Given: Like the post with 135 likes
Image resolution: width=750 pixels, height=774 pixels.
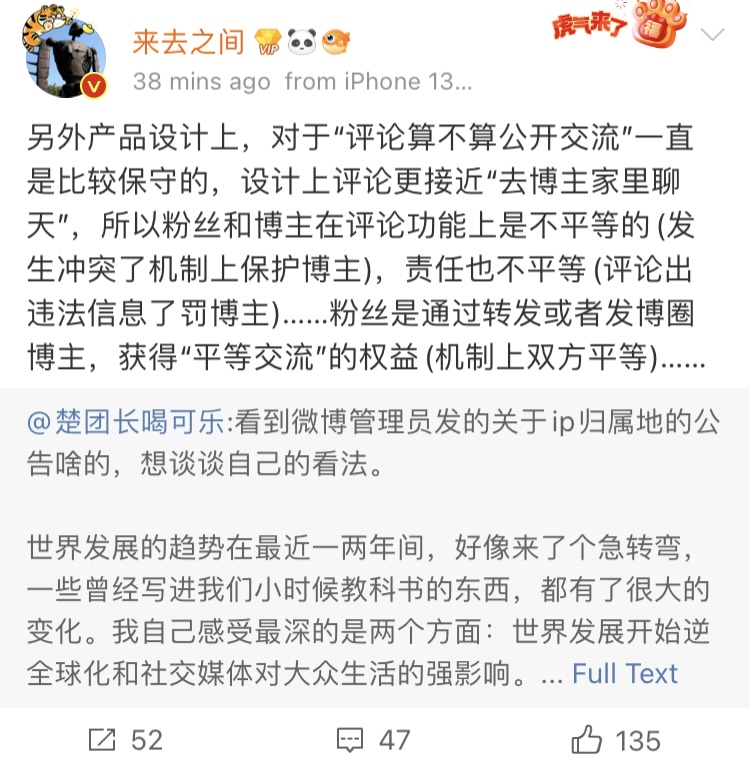Looking at the screenshot, I should (615, 739).
